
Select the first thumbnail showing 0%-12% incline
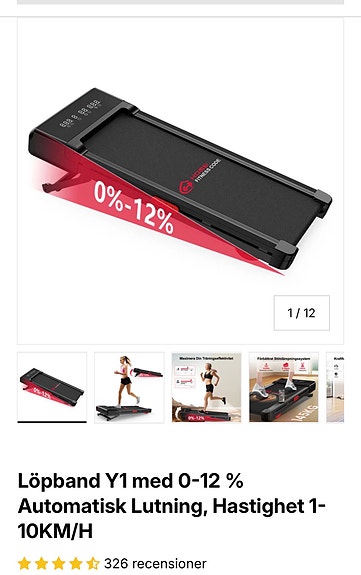[x=52, y=387]
